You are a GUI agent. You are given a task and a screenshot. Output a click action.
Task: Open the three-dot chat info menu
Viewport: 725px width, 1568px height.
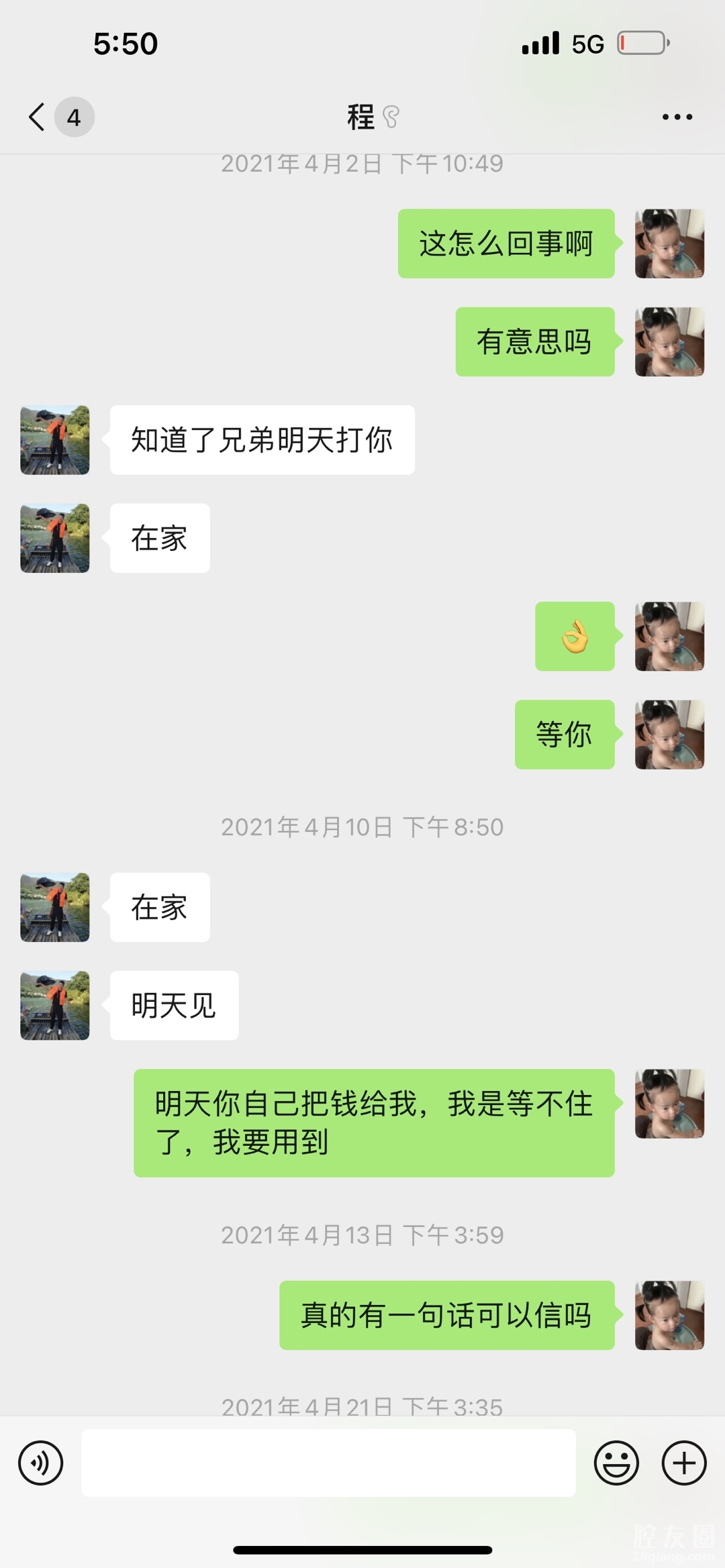[677, 117]
